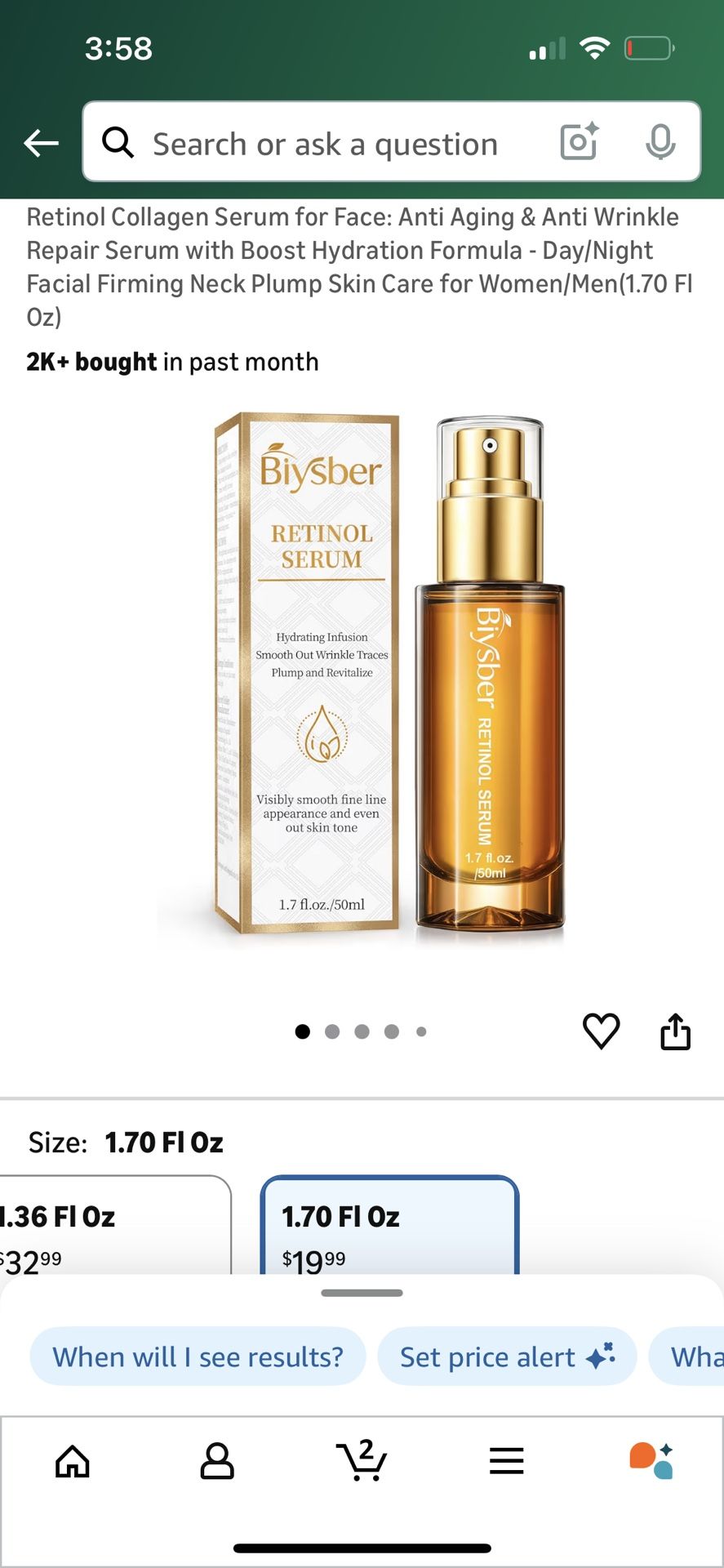This screenshot has height=1568, width=724.
Task: Add the serum to your wish list heart
Action: click(601, 1030)
